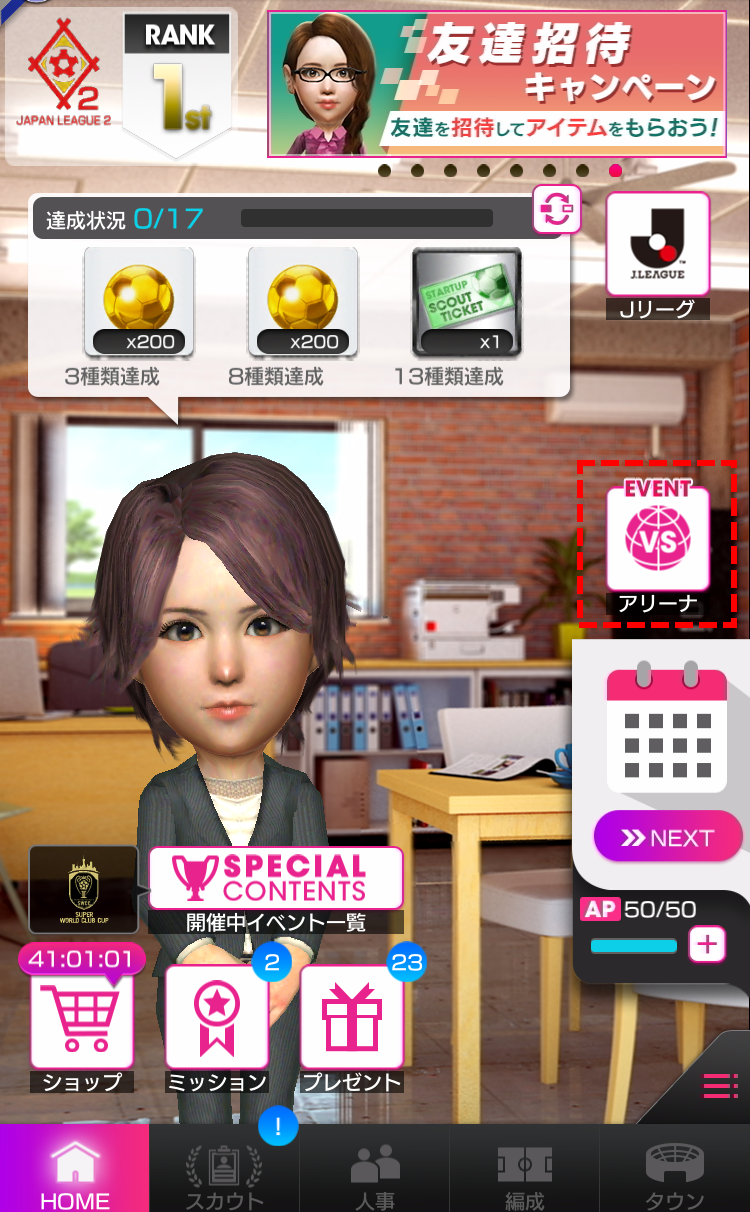Switch to the タウン tab

(674, 1172)
